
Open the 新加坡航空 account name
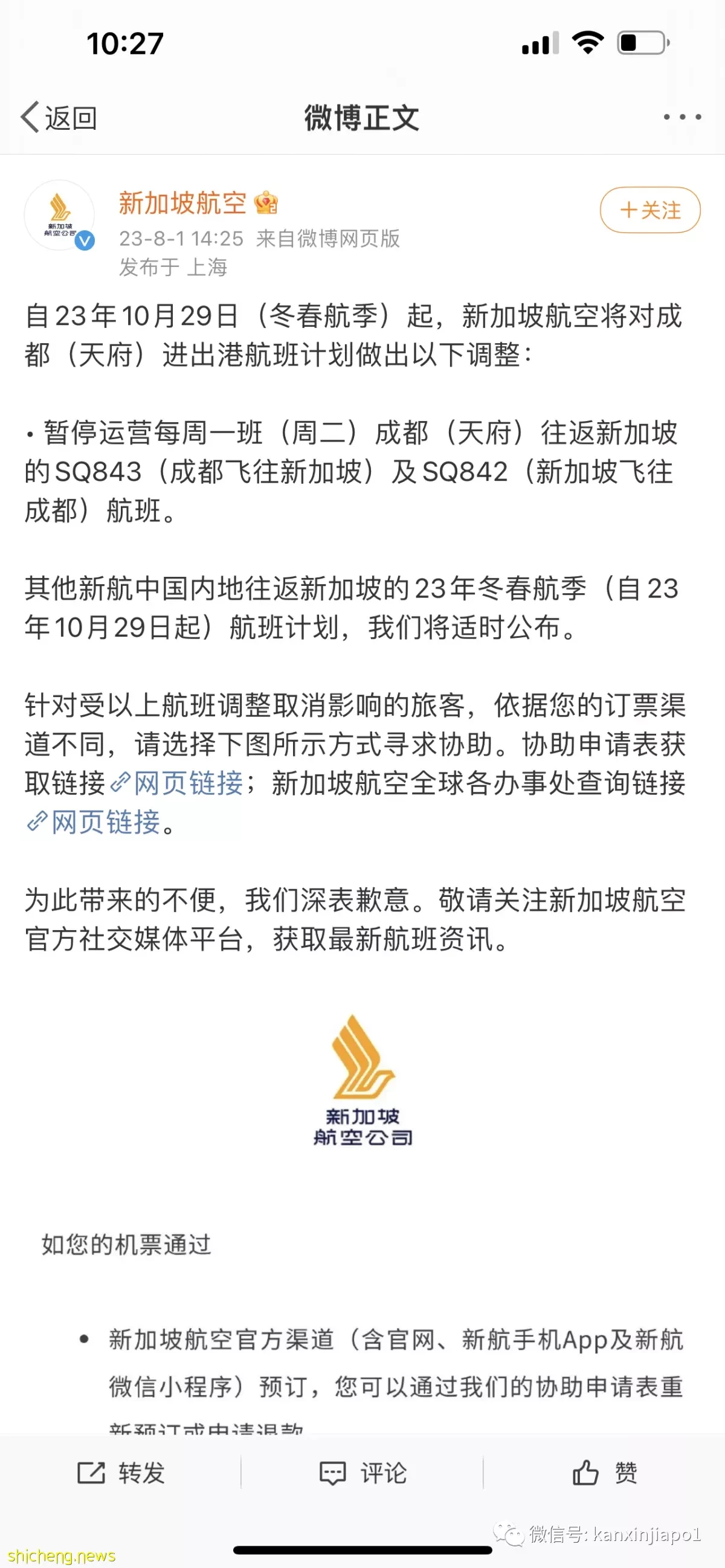click(182, 204)
